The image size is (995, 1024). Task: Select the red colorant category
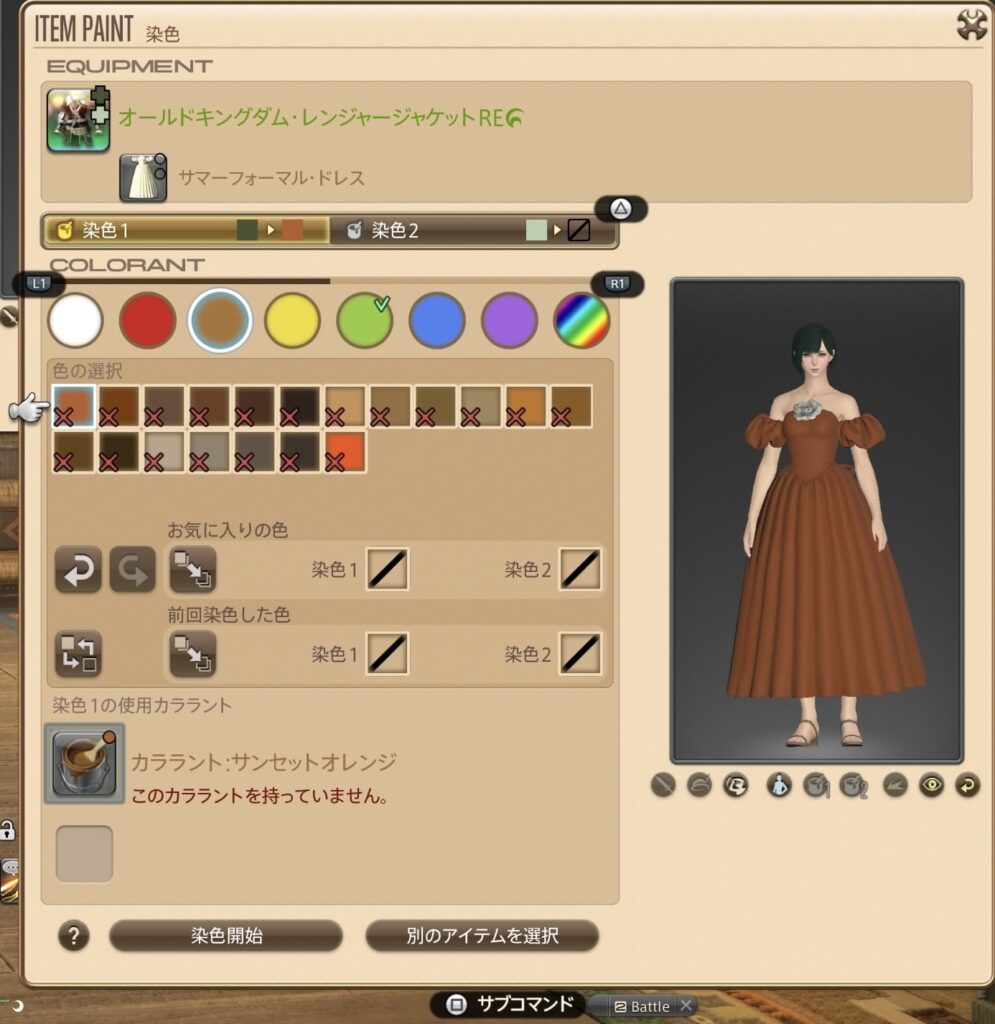[148, 321]
